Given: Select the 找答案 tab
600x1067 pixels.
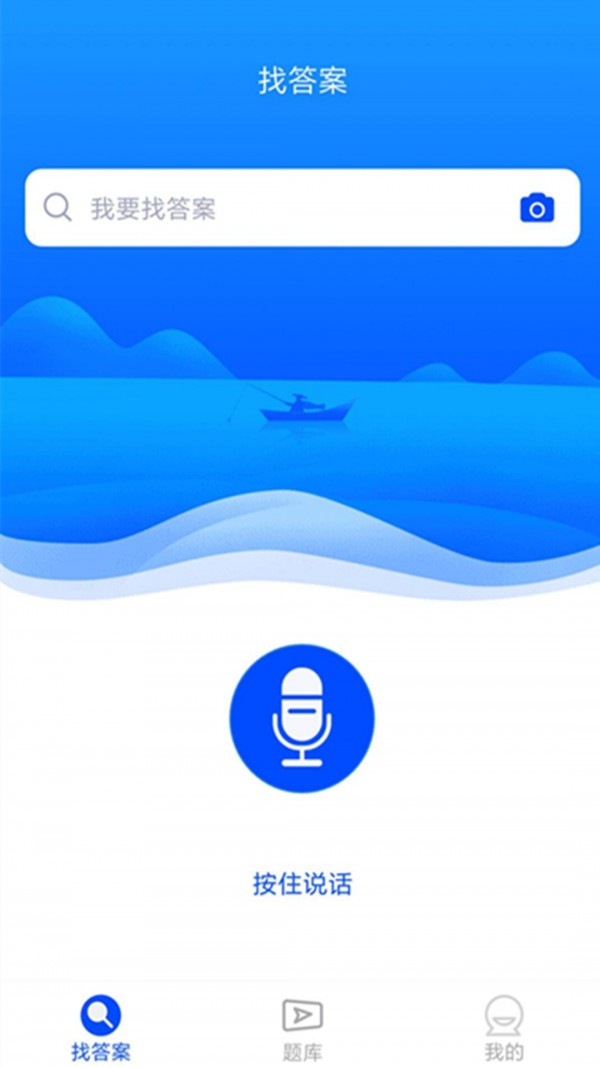Looking at the screenshot, I should click(100, 1027).
